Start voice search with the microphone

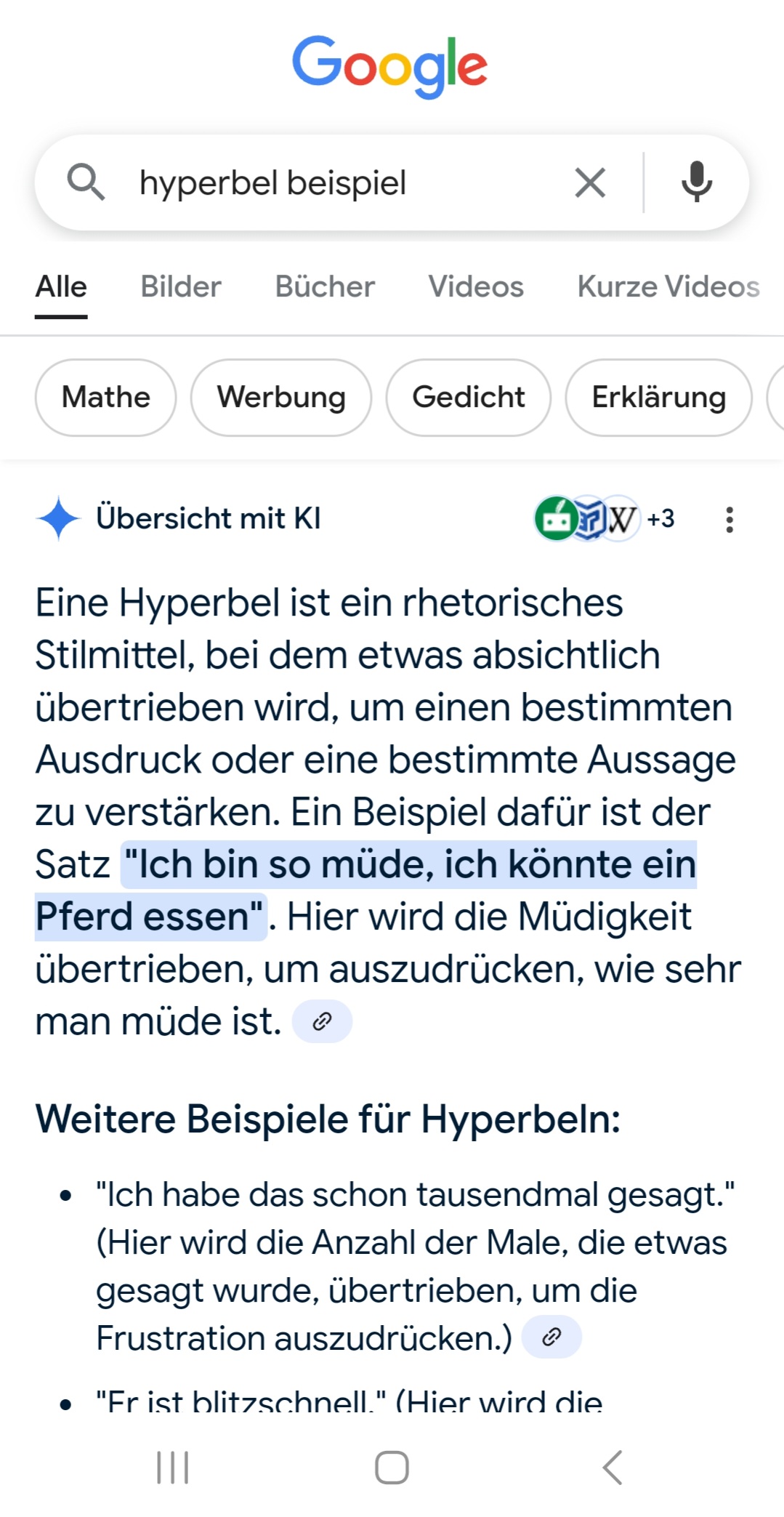tap(696, 182)
